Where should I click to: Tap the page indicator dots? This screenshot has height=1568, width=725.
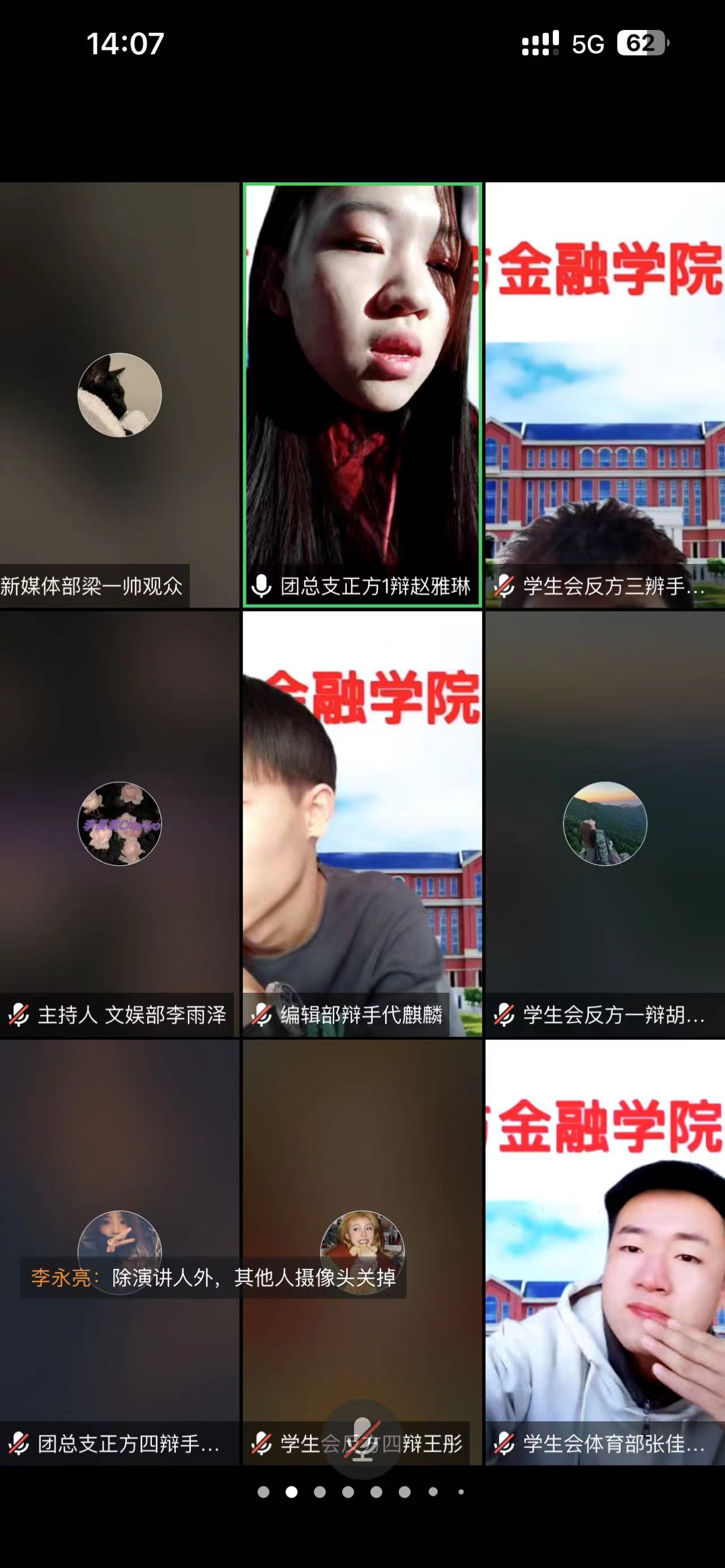point(362,1492)
